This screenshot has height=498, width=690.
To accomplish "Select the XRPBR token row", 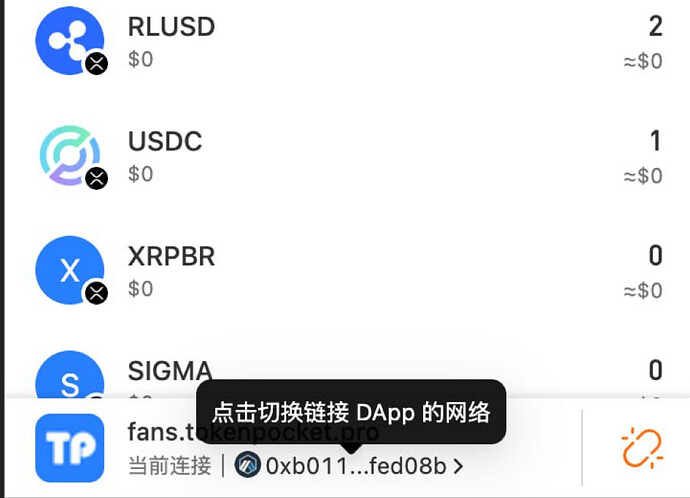I will pos(345,271).
